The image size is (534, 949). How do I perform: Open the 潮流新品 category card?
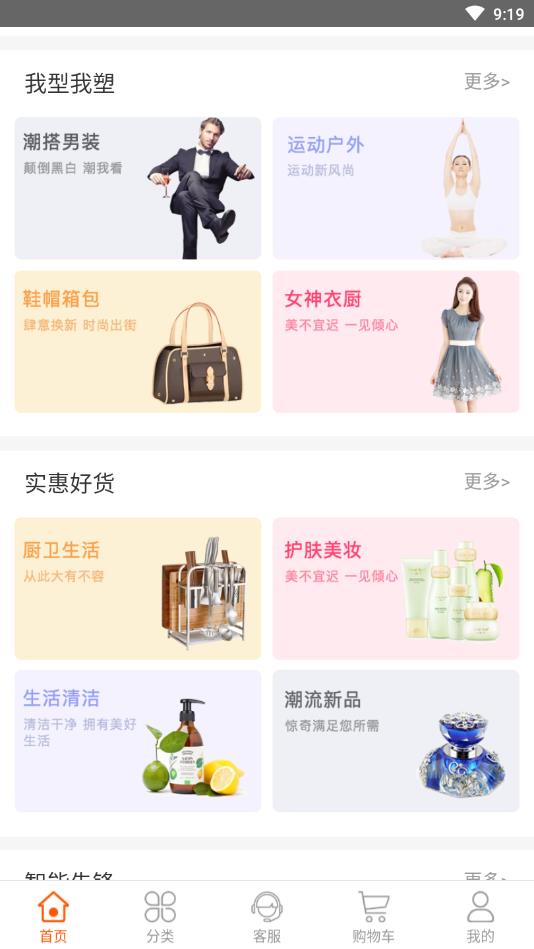pos(396,741)
